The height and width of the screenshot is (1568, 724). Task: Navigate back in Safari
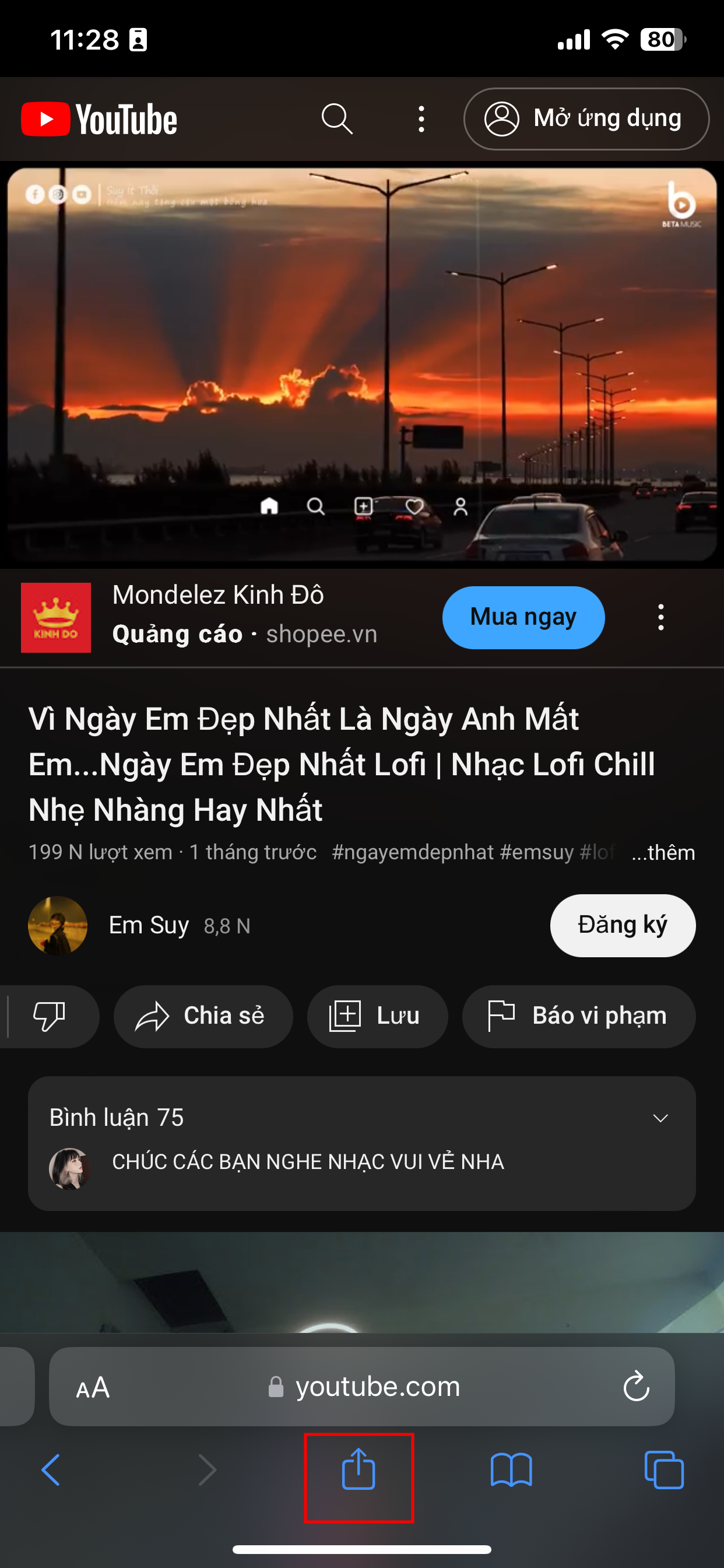51,1471
